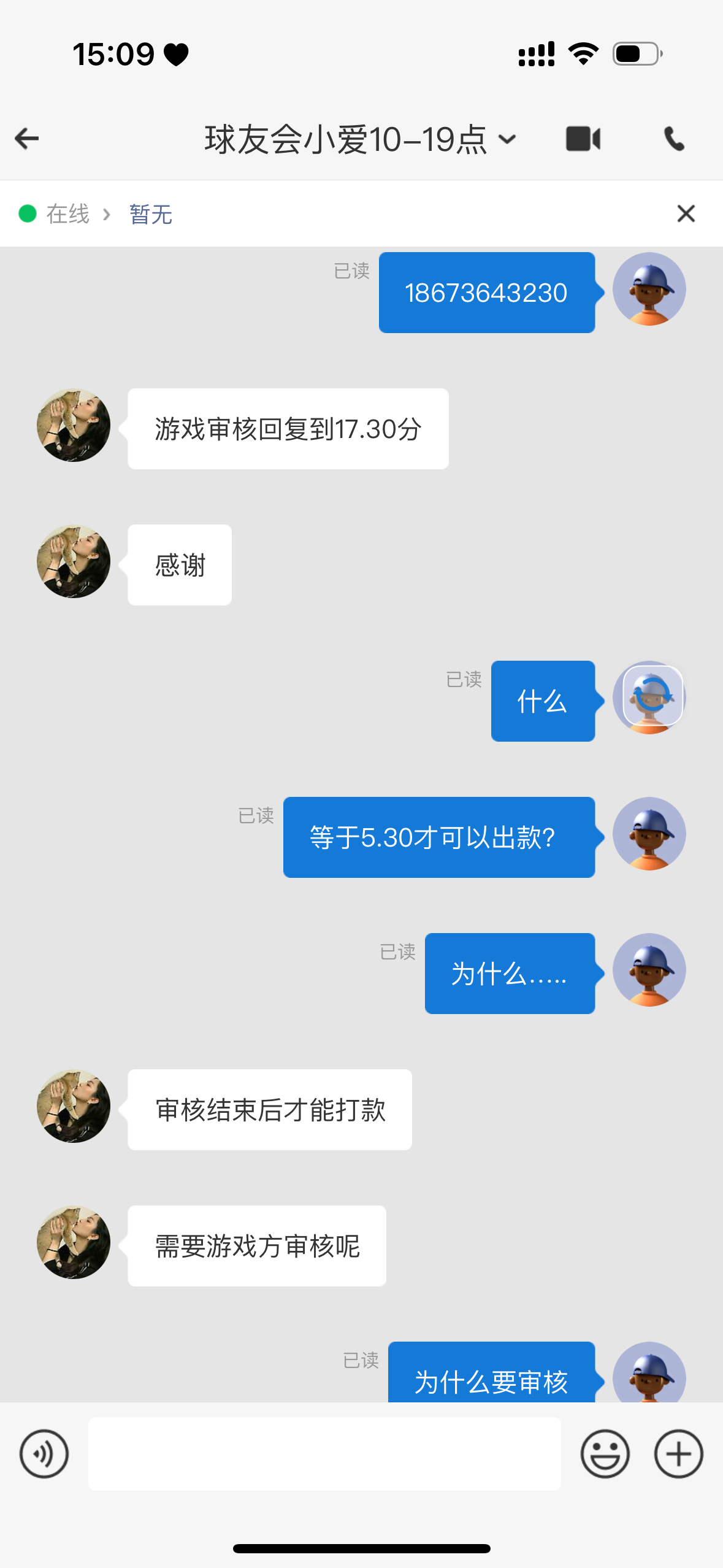This screenshot has width=723, height=1568.
Task: Go back from the chat
Action: pos(27,139)
